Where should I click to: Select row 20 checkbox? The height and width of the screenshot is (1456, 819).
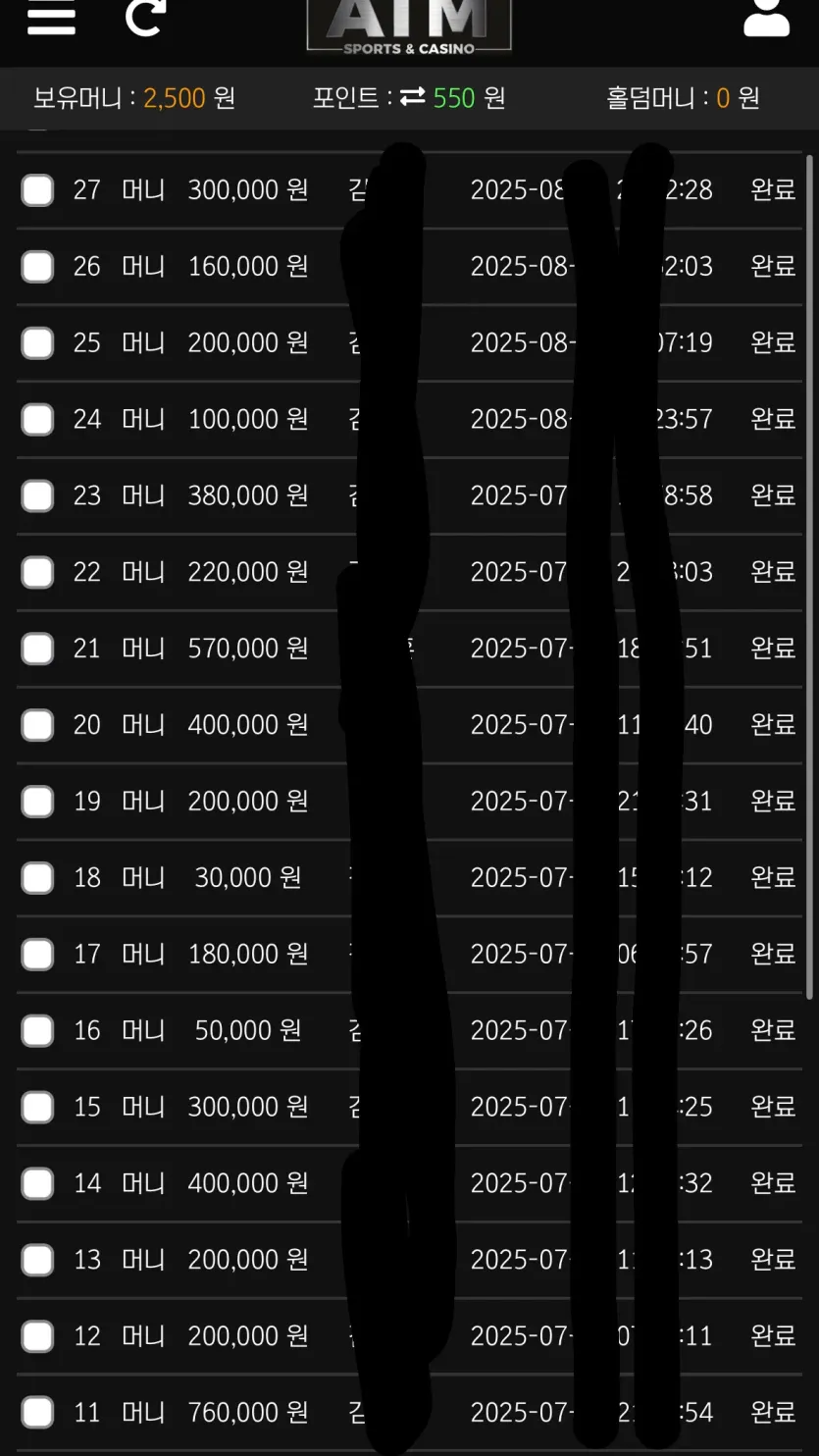(x=37, y=725)
